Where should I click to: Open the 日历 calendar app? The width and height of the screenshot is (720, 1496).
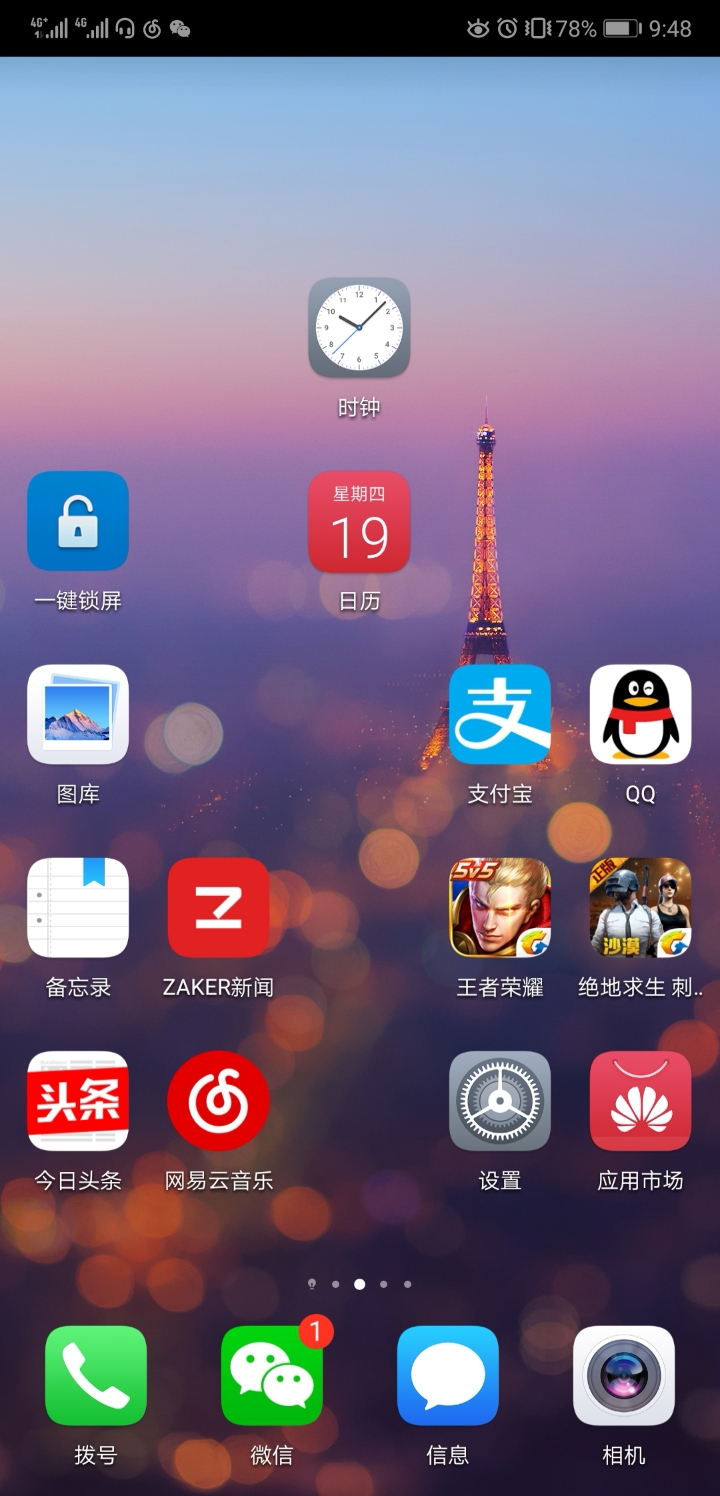pyautogui.click(x=359, y=521)
